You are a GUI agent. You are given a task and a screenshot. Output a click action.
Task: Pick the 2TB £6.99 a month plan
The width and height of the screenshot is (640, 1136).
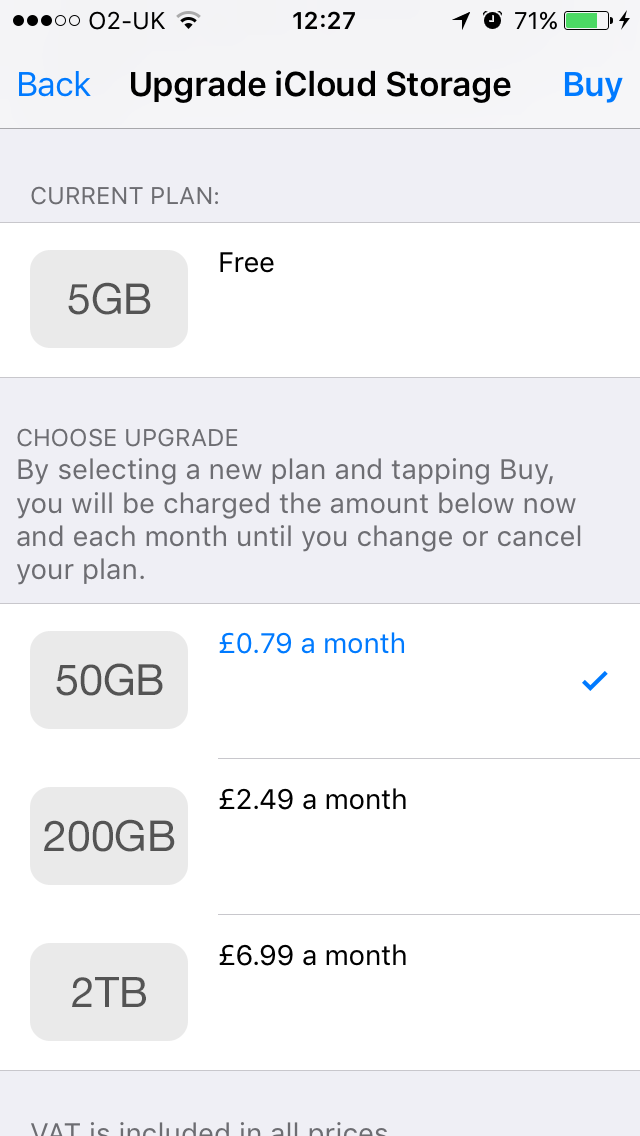(x=320, y=992)
